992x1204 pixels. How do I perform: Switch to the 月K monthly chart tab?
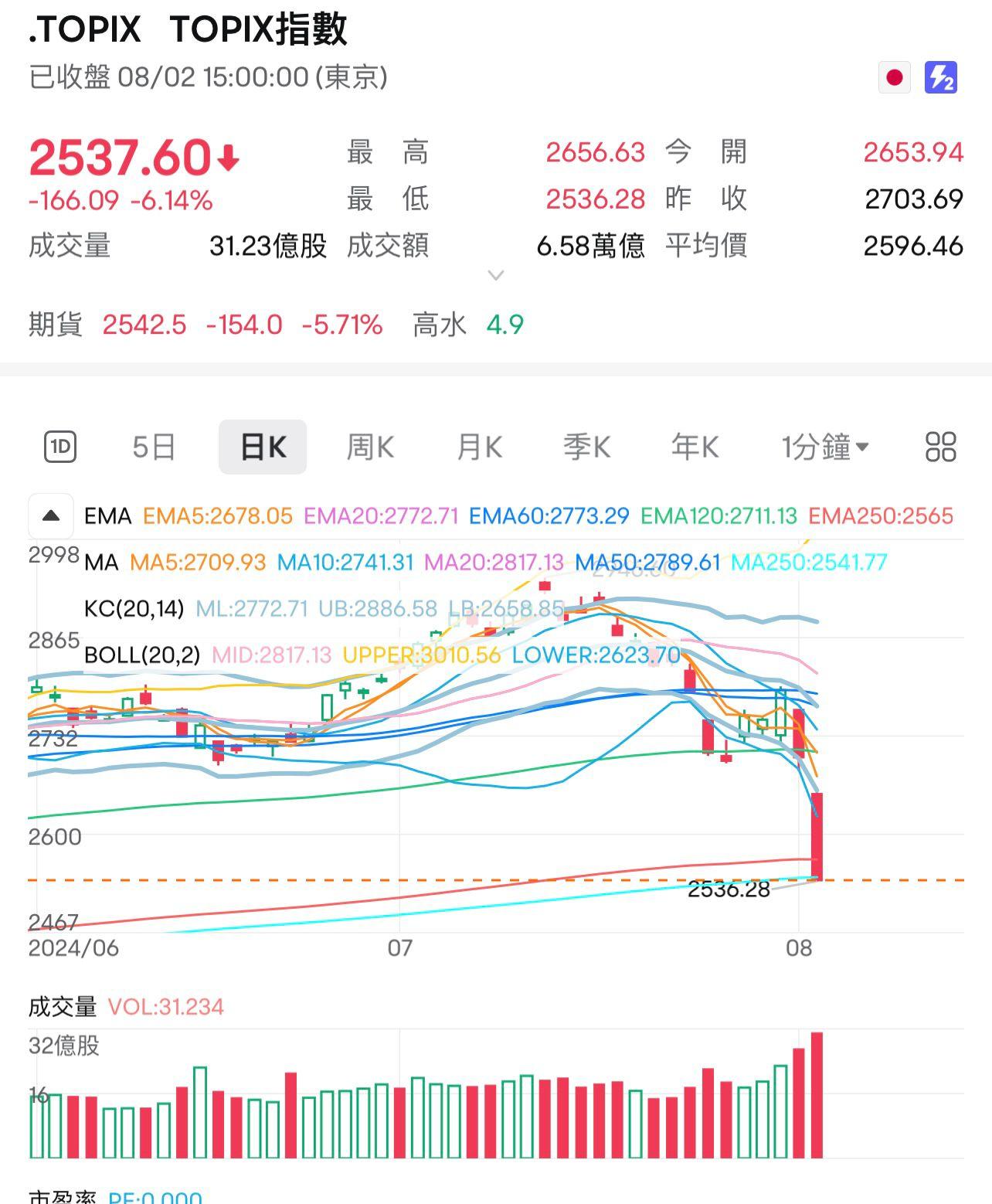477,447
